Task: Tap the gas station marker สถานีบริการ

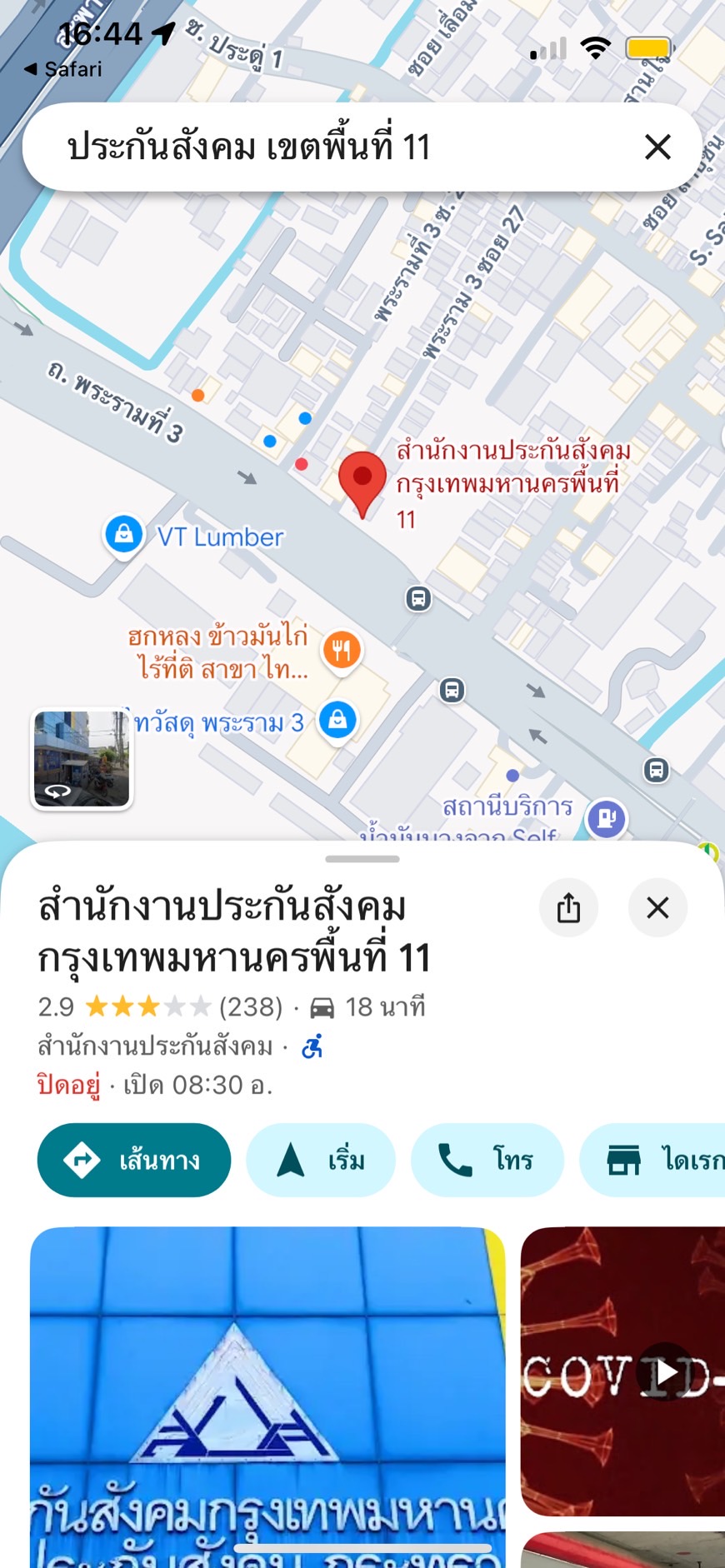Action: 606,817
